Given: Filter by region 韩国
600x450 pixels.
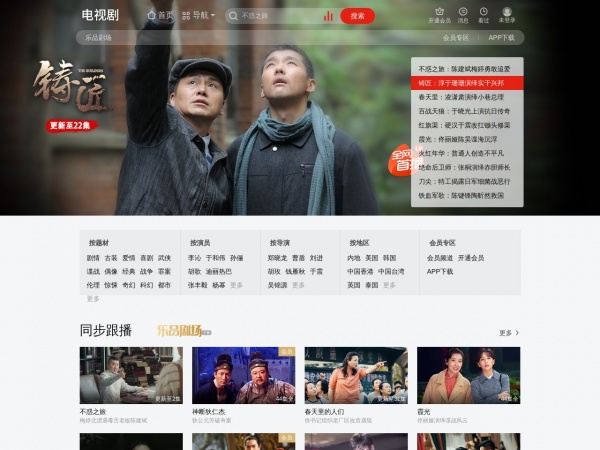Looking at the screenshot, I should [x=389, y=258].
